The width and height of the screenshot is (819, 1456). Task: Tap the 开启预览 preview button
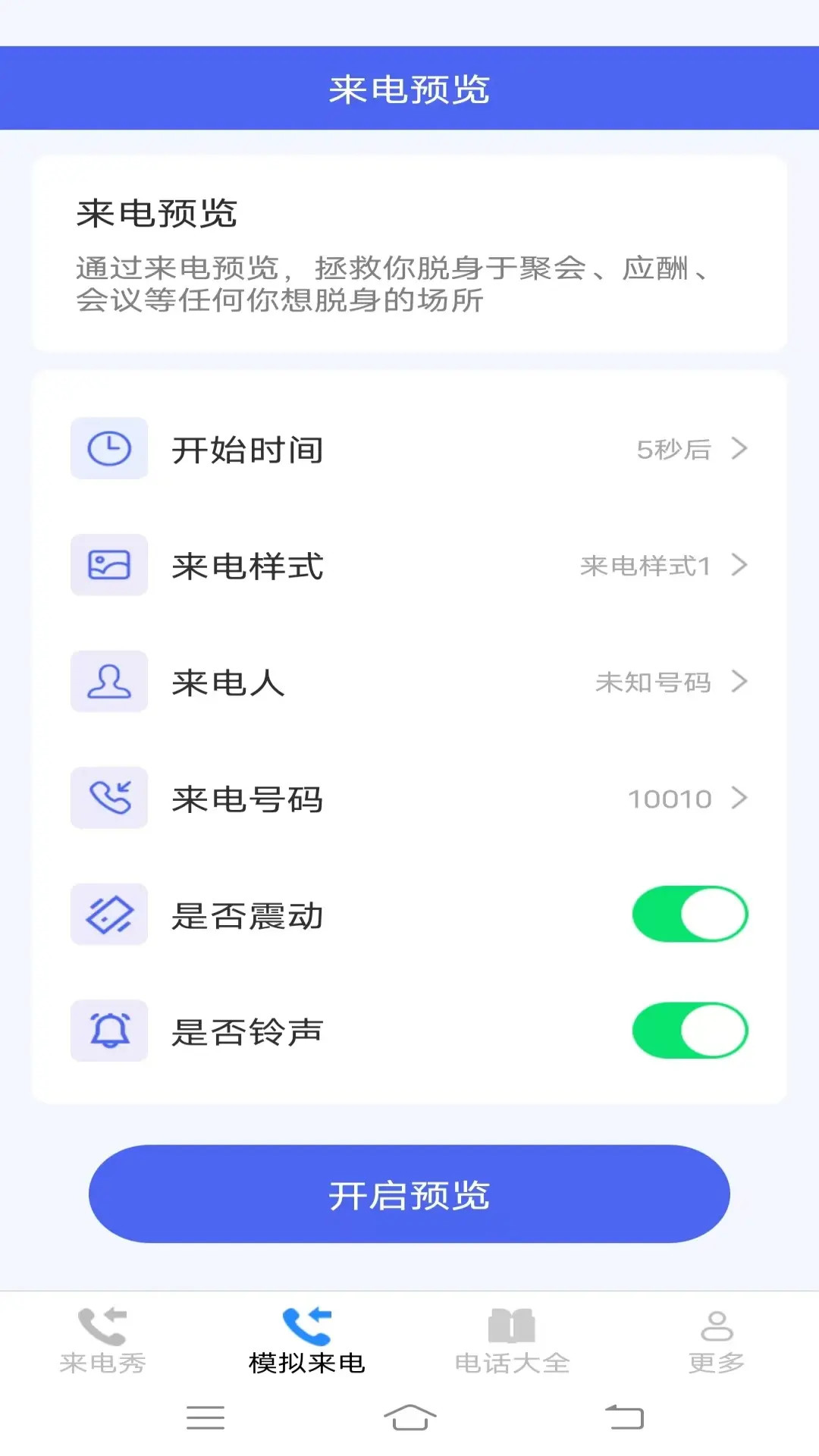click(409, 1193)
